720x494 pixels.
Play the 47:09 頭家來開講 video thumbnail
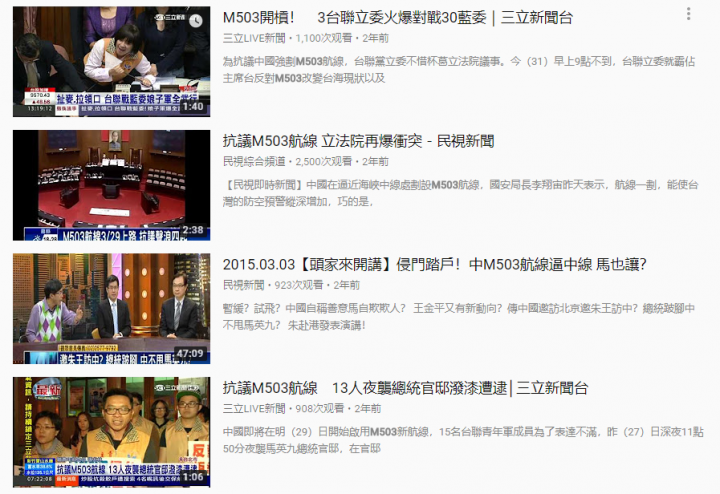pyautogui.click(x=111, y=308)
